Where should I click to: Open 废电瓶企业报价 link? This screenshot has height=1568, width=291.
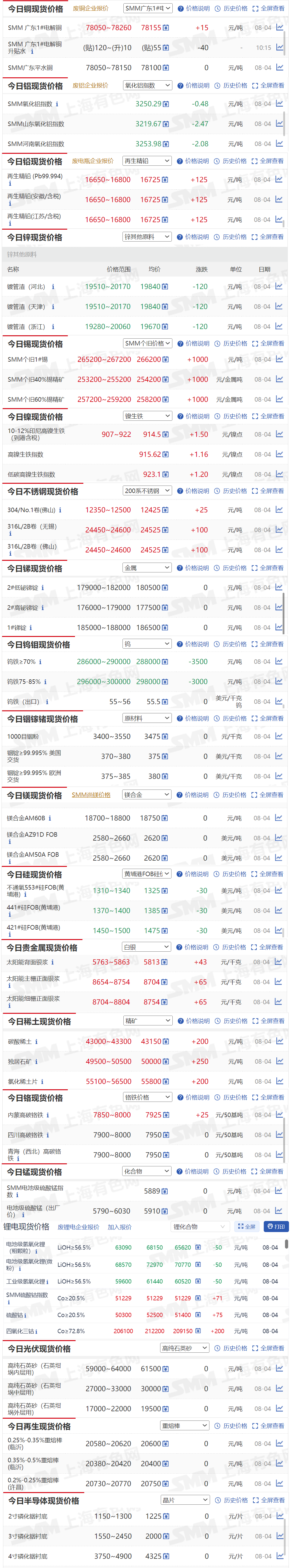(93, 161)
